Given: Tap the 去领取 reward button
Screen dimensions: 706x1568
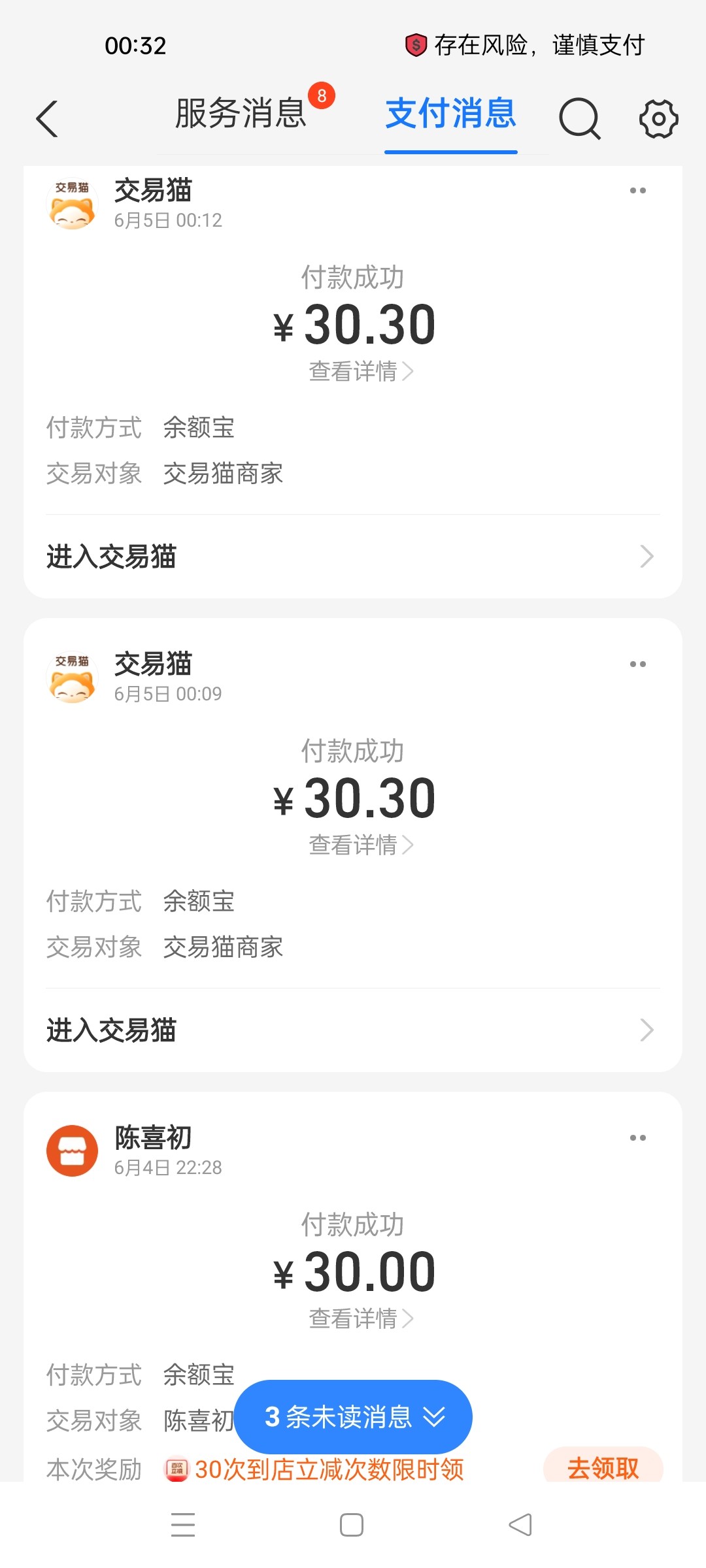Looking at the screenshot, I should (x=603, y=1468).
